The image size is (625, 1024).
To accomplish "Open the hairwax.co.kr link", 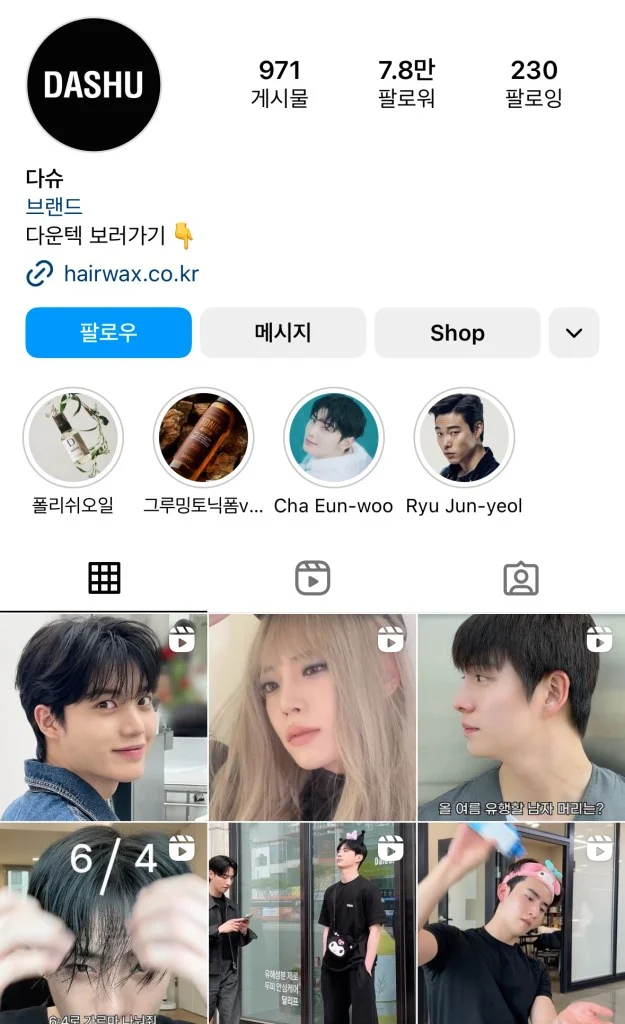I will [x=130, y=273].
